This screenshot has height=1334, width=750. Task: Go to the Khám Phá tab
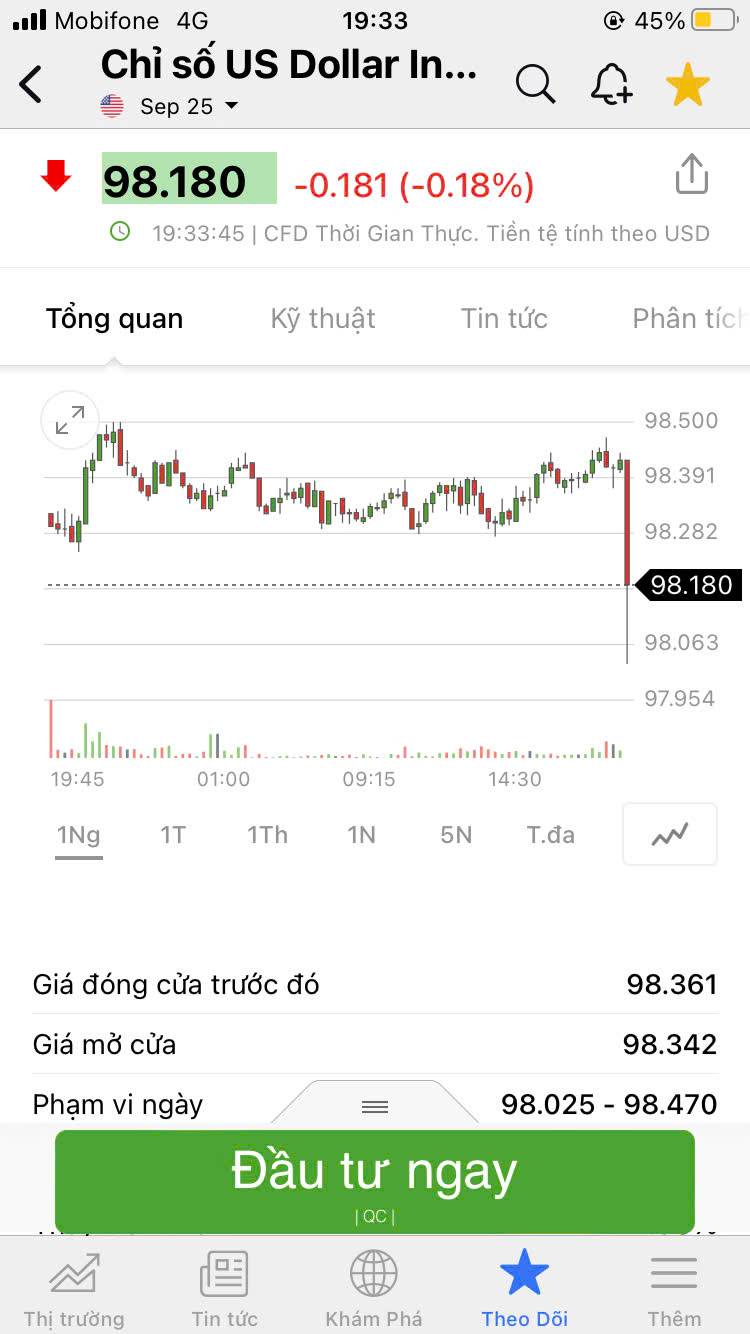374,1289
